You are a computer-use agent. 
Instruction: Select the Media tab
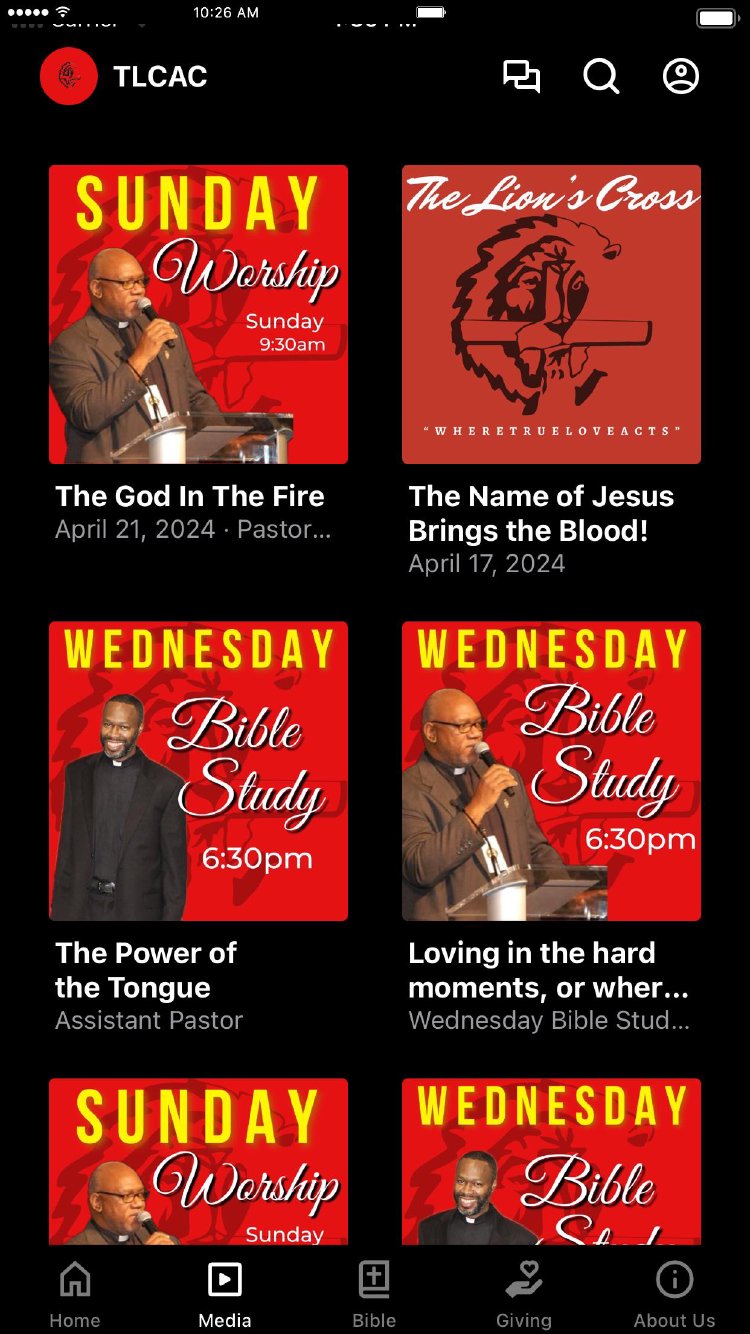(225, 1292)
